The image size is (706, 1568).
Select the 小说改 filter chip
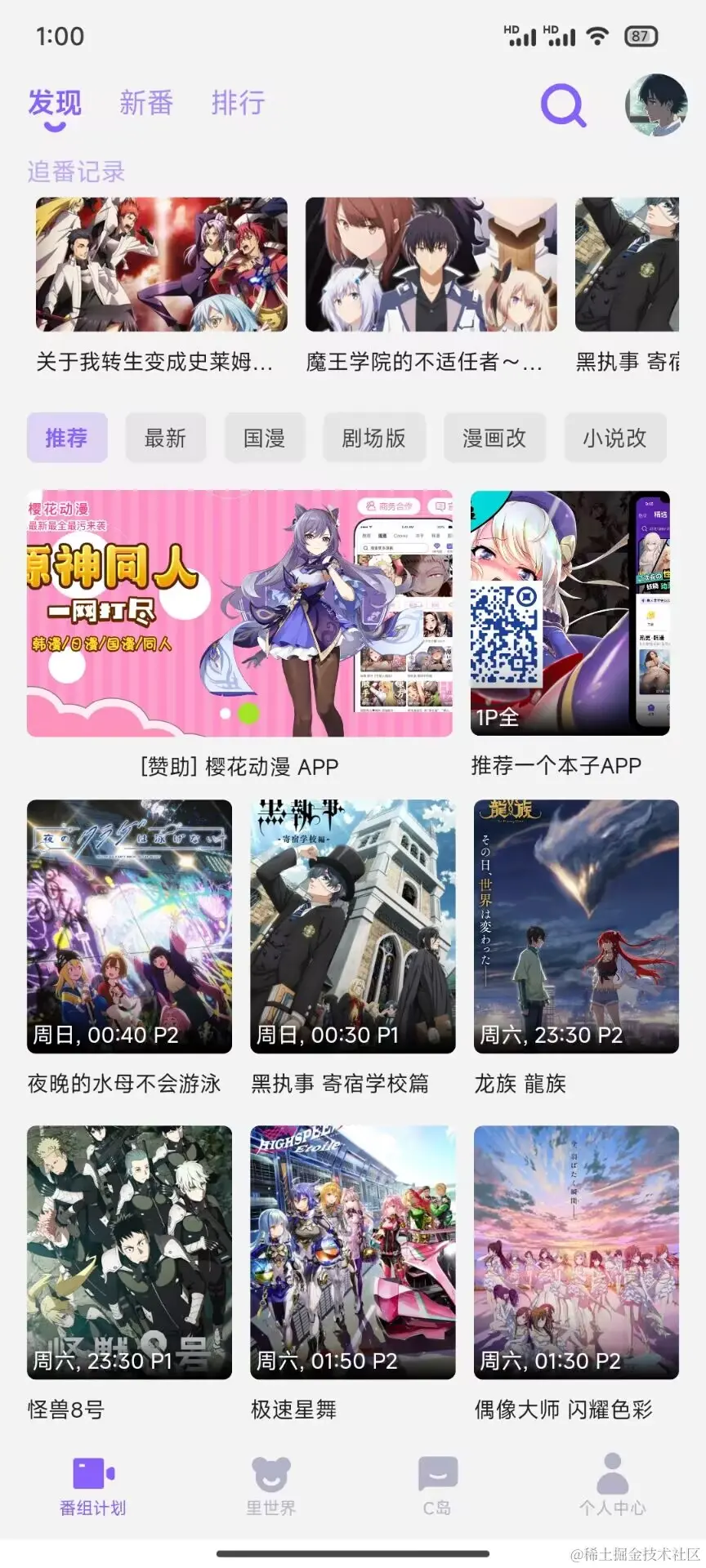614,438
